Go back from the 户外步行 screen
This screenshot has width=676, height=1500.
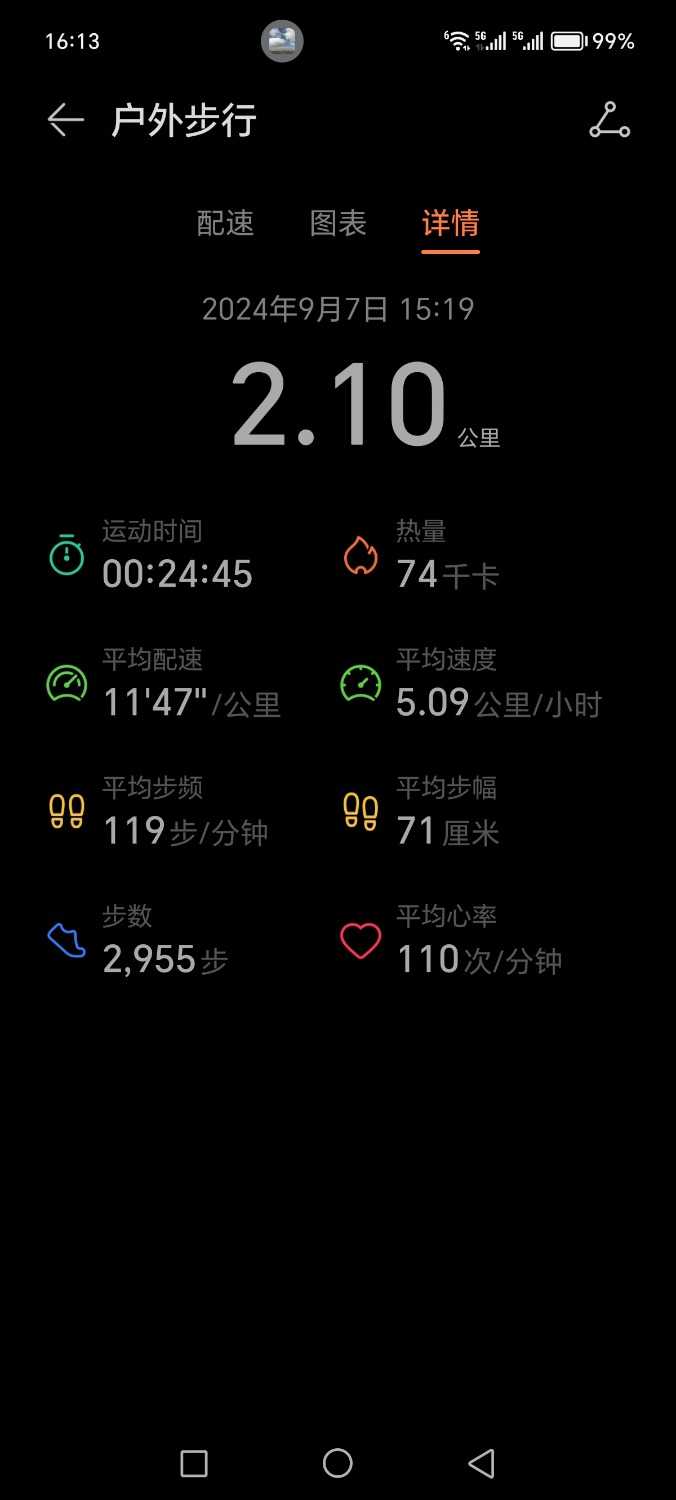[x=66, y=121]
